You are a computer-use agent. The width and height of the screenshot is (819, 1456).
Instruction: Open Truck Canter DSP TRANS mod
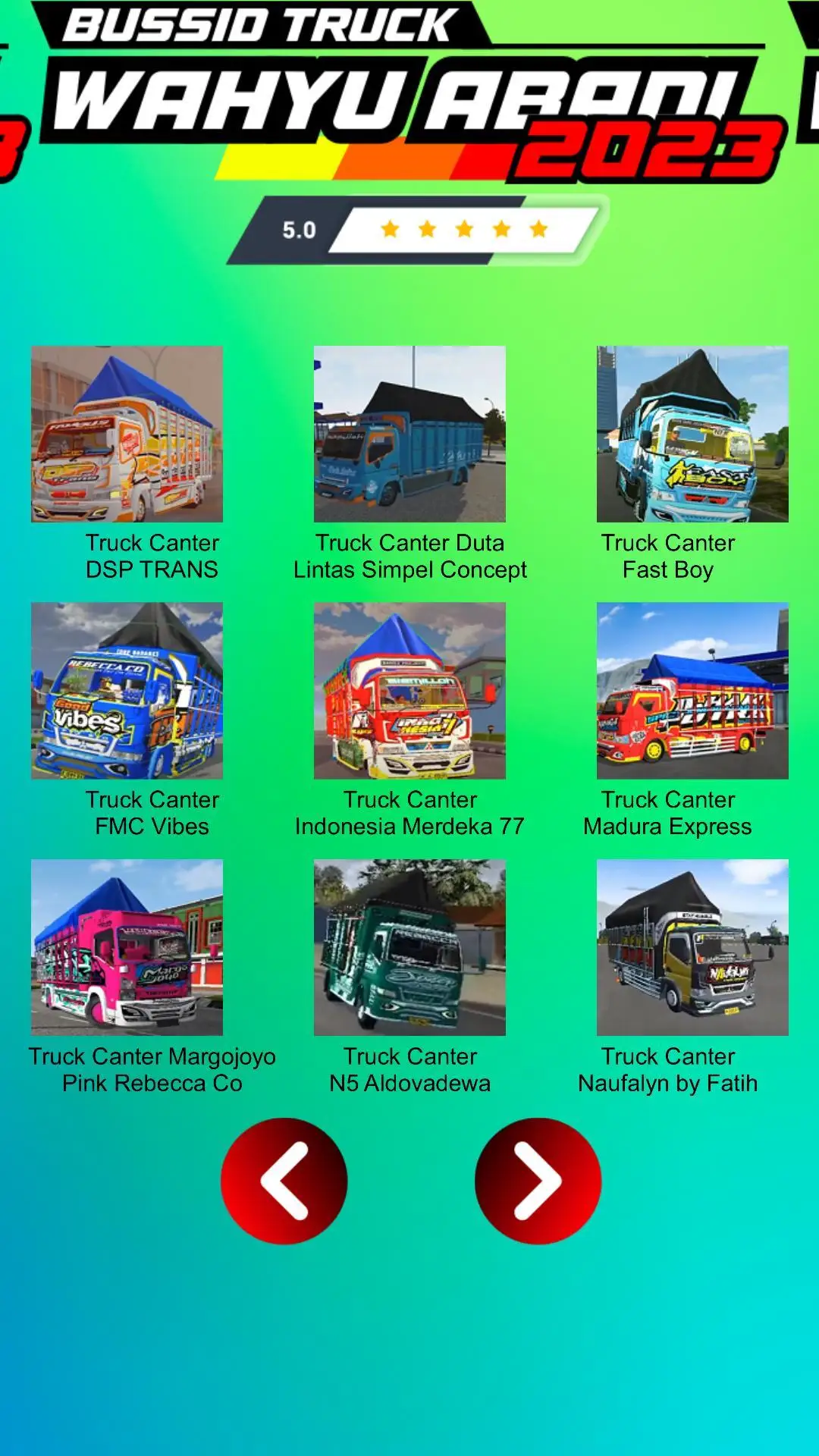[x=127, y=435]
